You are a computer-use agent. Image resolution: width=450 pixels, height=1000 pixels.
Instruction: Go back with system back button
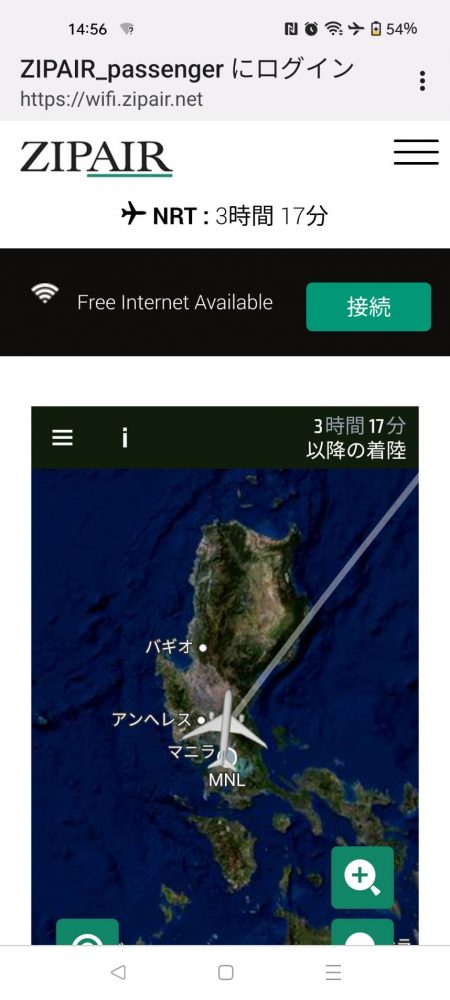tap(118, 972)
